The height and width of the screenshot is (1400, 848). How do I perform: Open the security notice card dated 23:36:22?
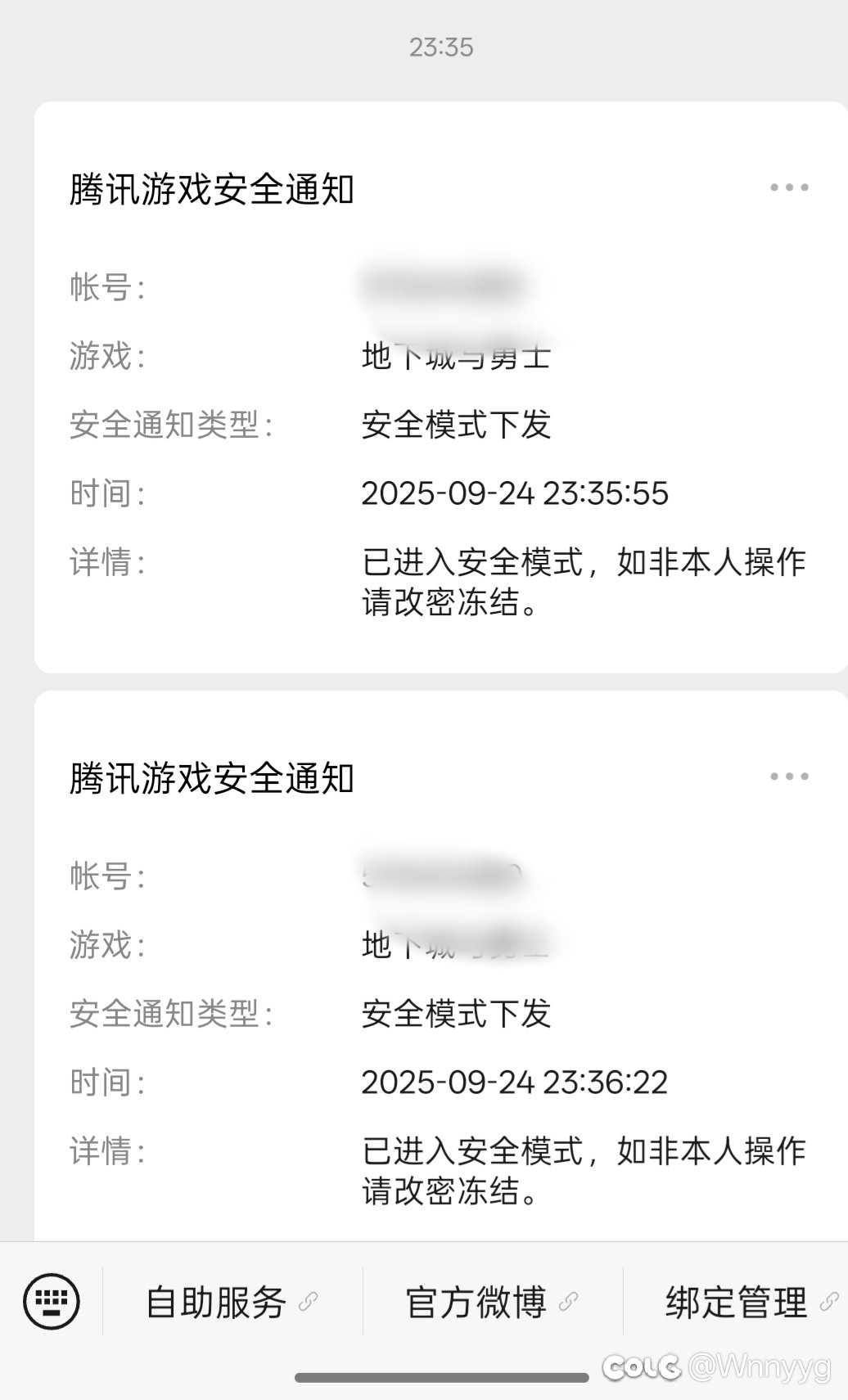440,1015
